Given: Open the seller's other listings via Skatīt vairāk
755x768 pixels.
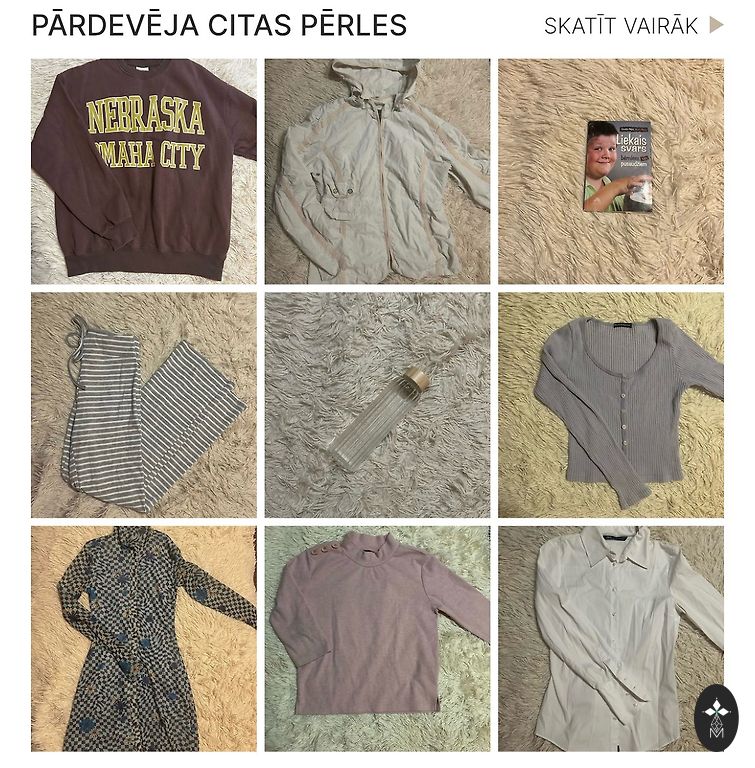Looking at the screenshot, I should coord(632,26).
